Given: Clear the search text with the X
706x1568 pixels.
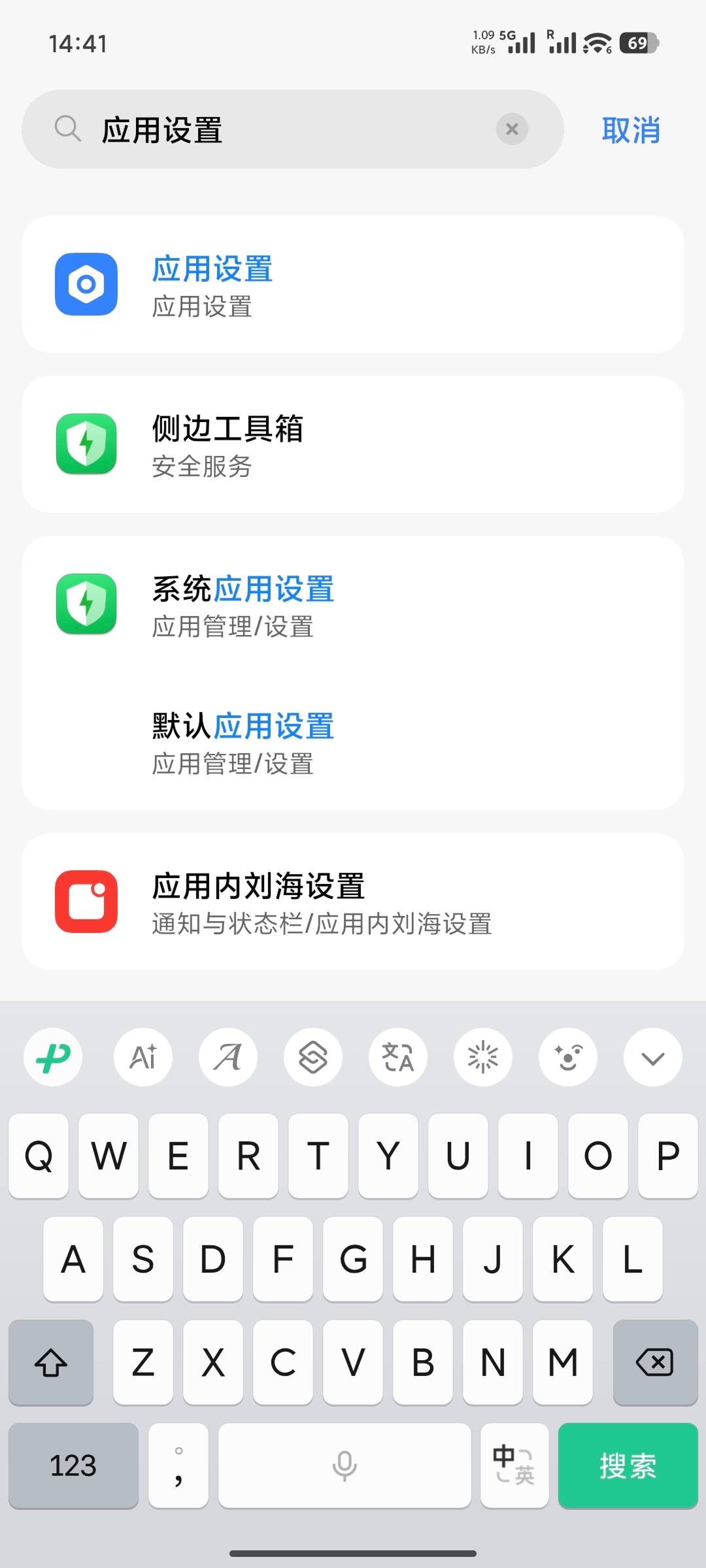Looking at the screenshot, I should pyautogui.click(x=512, y=129).
